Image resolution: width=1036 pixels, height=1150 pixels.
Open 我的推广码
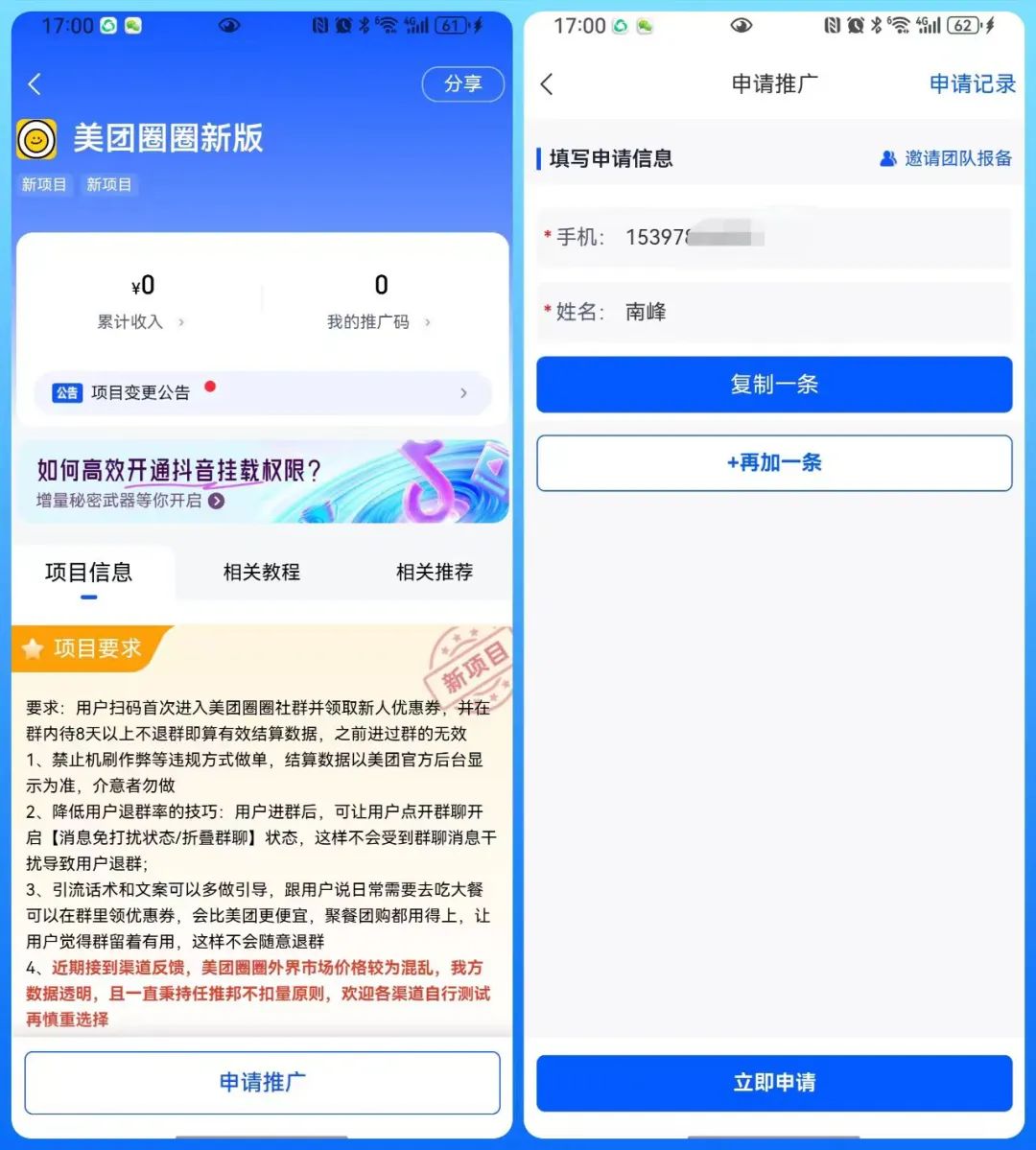[x=379, y=302]
